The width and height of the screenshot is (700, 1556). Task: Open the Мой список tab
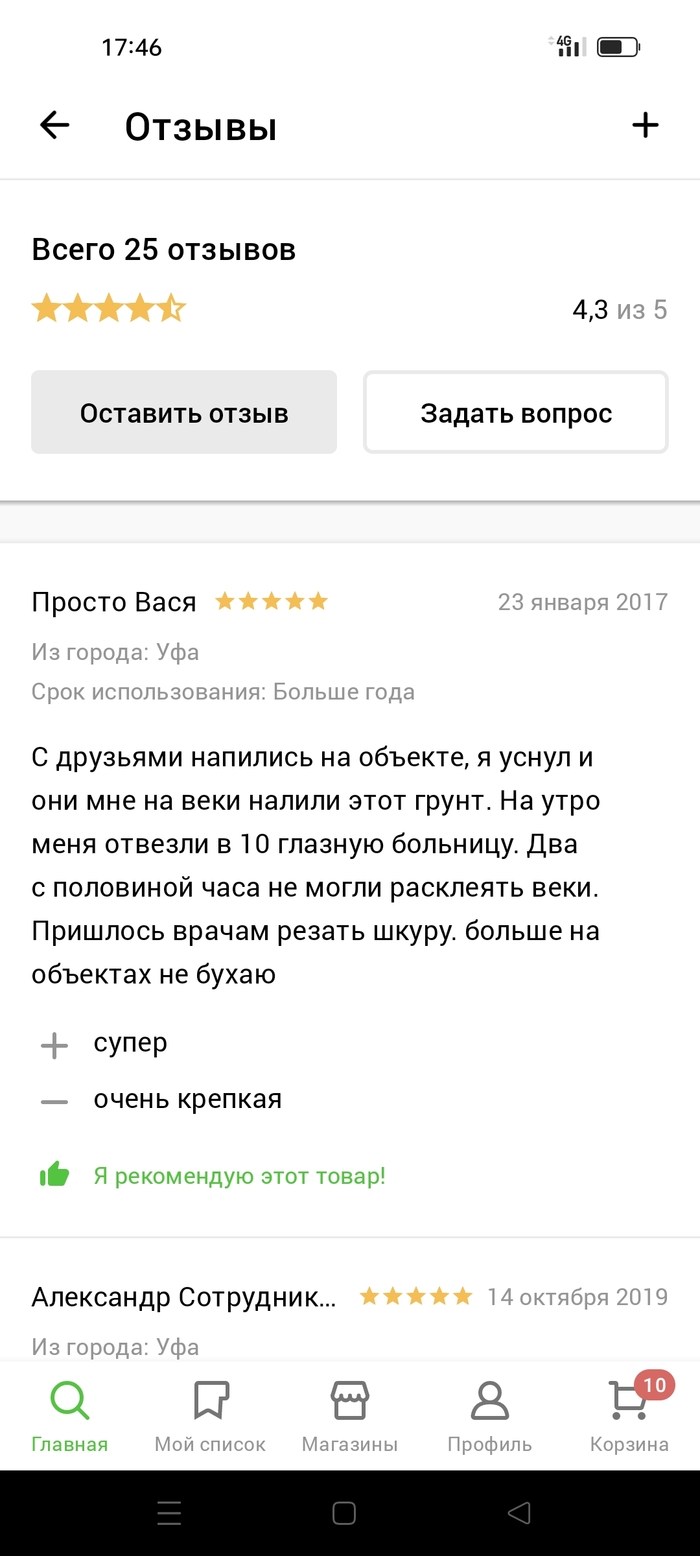[210, 1415]
